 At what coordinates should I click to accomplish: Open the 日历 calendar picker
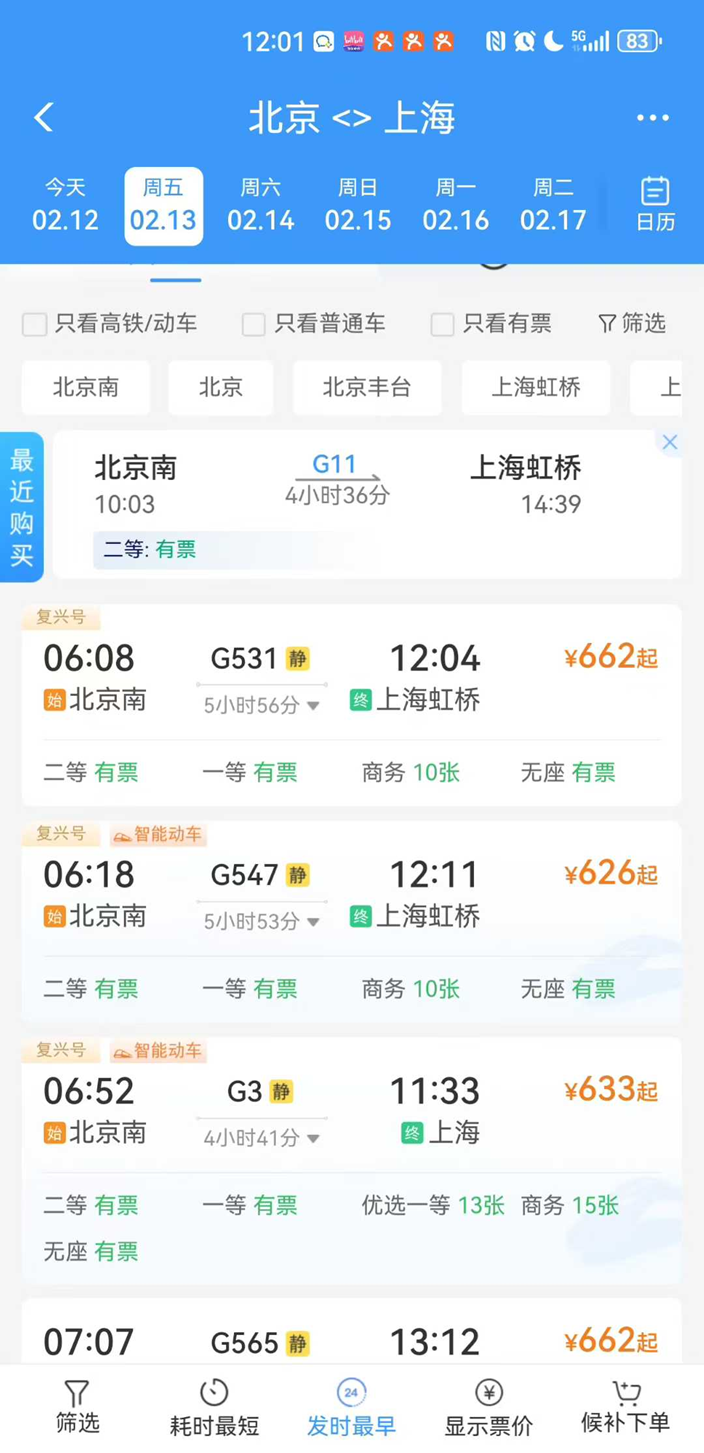[x=655, y=204]
